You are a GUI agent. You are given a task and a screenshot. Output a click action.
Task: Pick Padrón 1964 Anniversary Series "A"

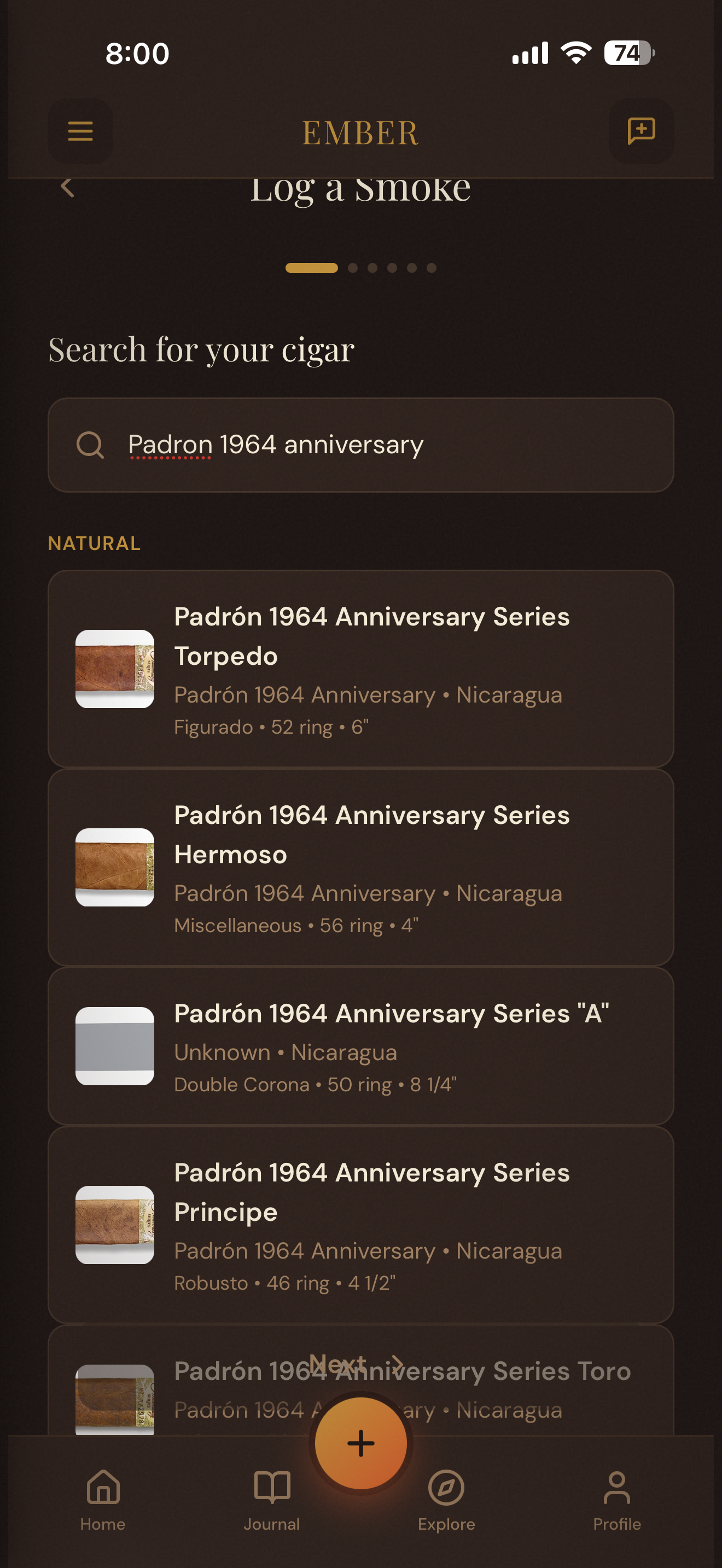pos(360,1046)
